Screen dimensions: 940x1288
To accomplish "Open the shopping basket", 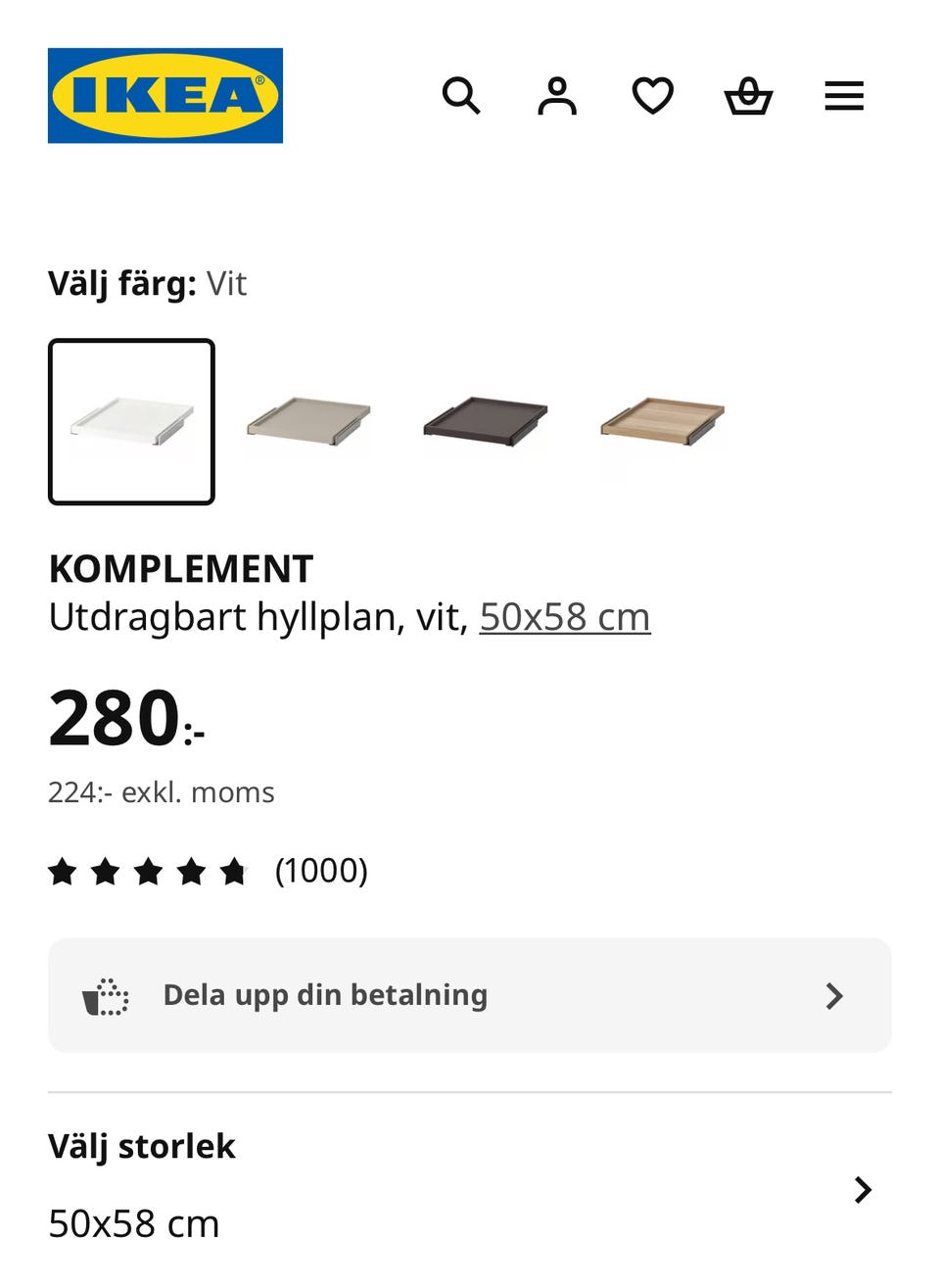I will pyautogui.click(x=747, y=95).
